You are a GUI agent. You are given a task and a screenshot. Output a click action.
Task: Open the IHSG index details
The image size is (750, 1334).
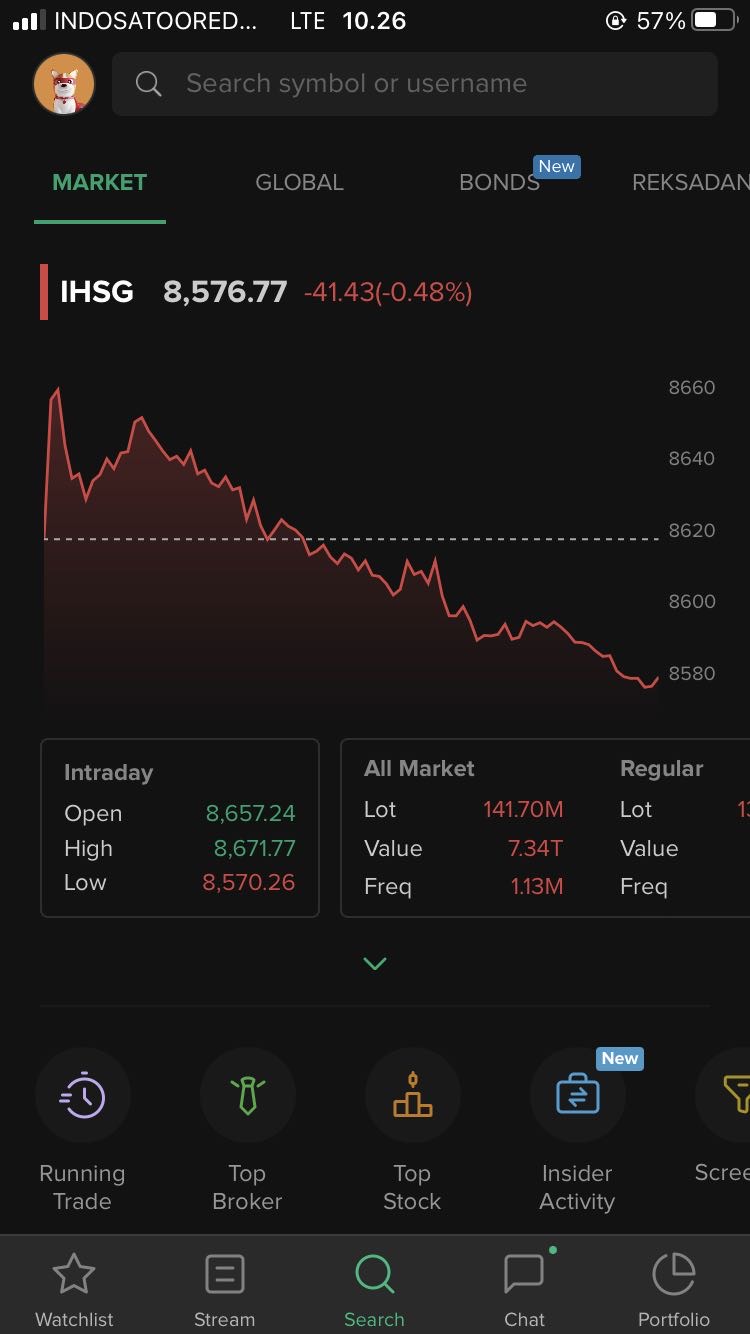pyautogui.click(x=97, y=292)
